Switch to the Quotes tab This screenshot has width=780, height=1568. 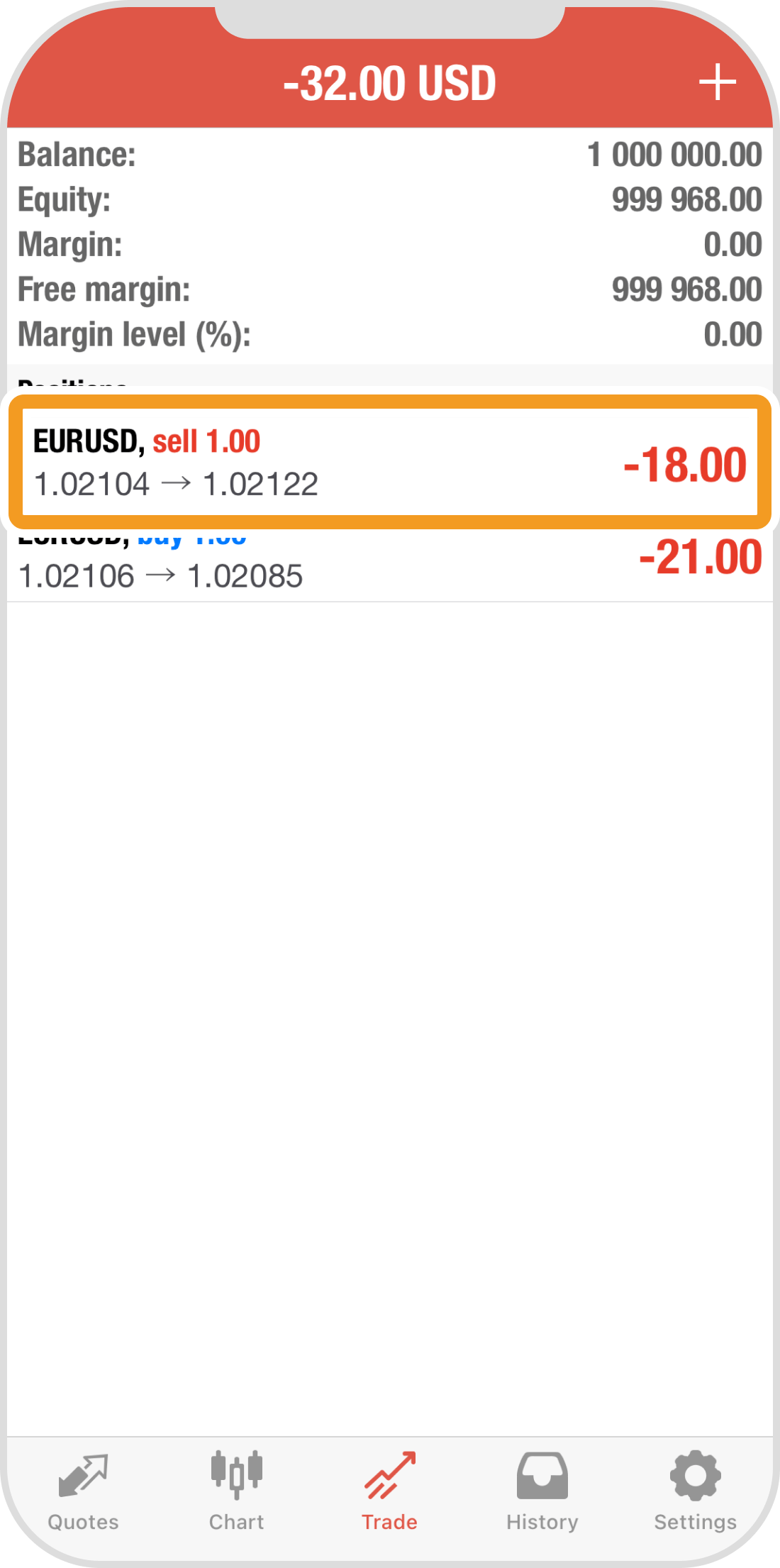tap(83, 1491)
